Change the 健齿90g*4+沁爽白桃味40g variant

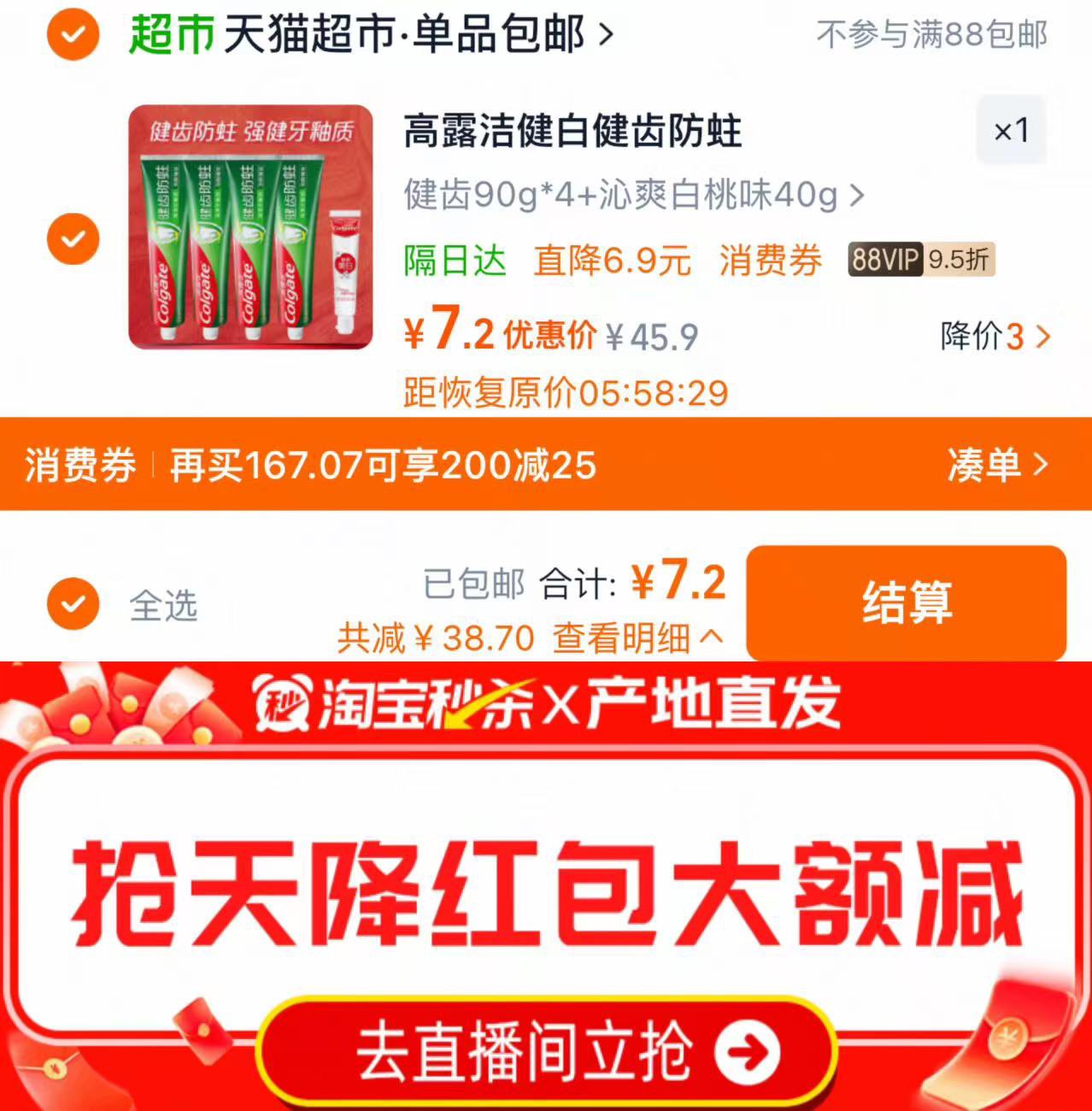(x=634, y=196)
